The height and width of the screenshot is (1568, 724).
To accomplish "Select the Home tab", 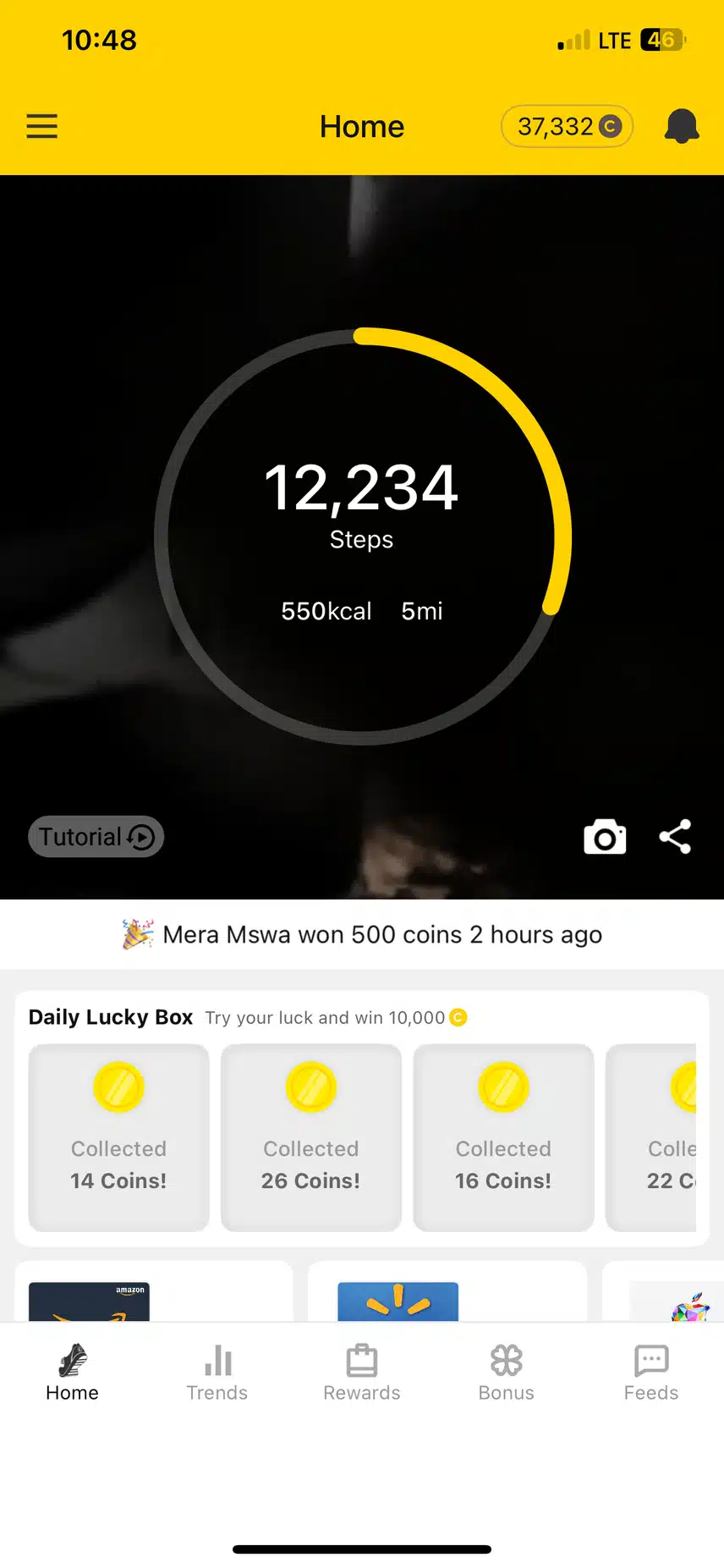I will click(73, 1373).
